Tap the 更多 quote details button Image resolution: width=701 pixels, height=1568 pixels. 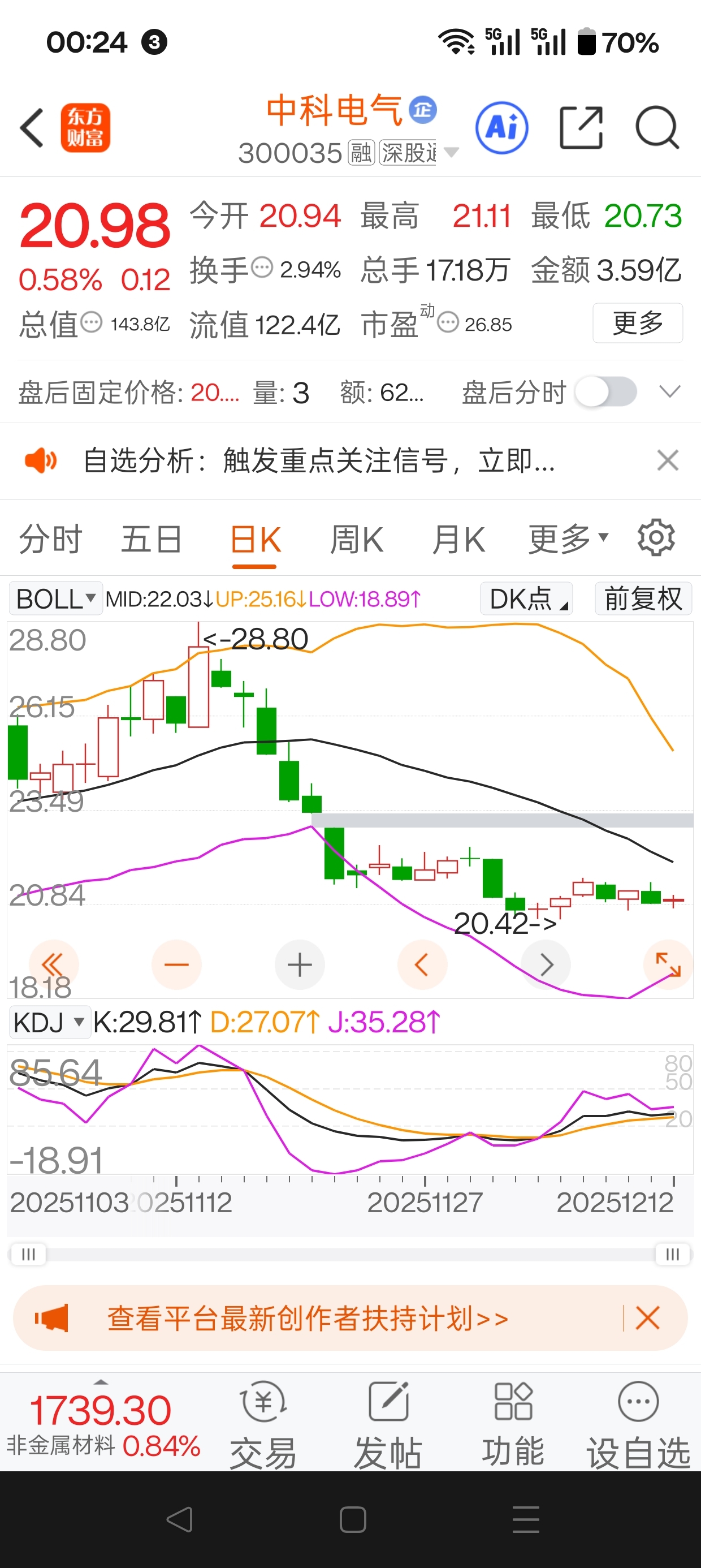tap(637, 322)
